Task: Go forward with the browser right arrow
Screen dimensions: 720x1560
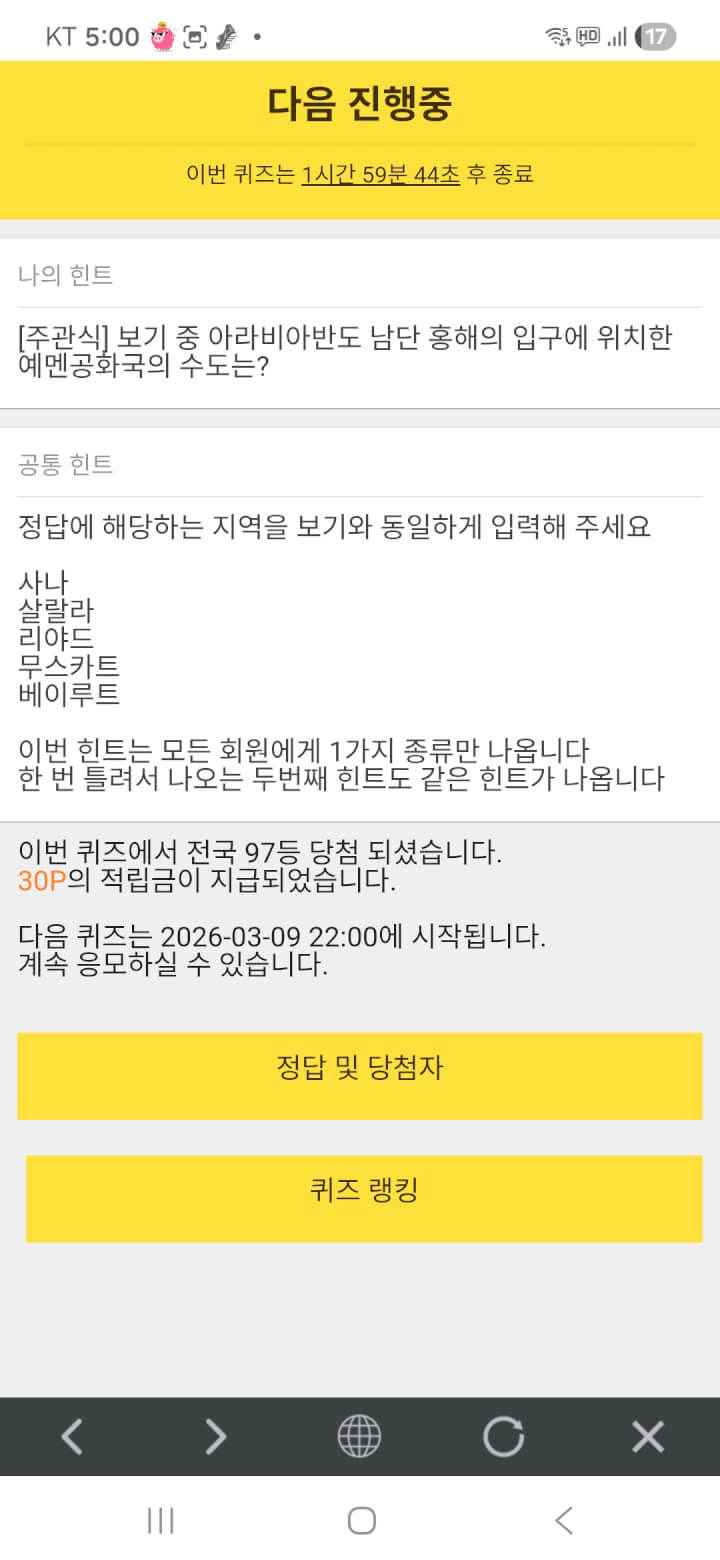Action: pyautogui.click(x=216, y=1437)
